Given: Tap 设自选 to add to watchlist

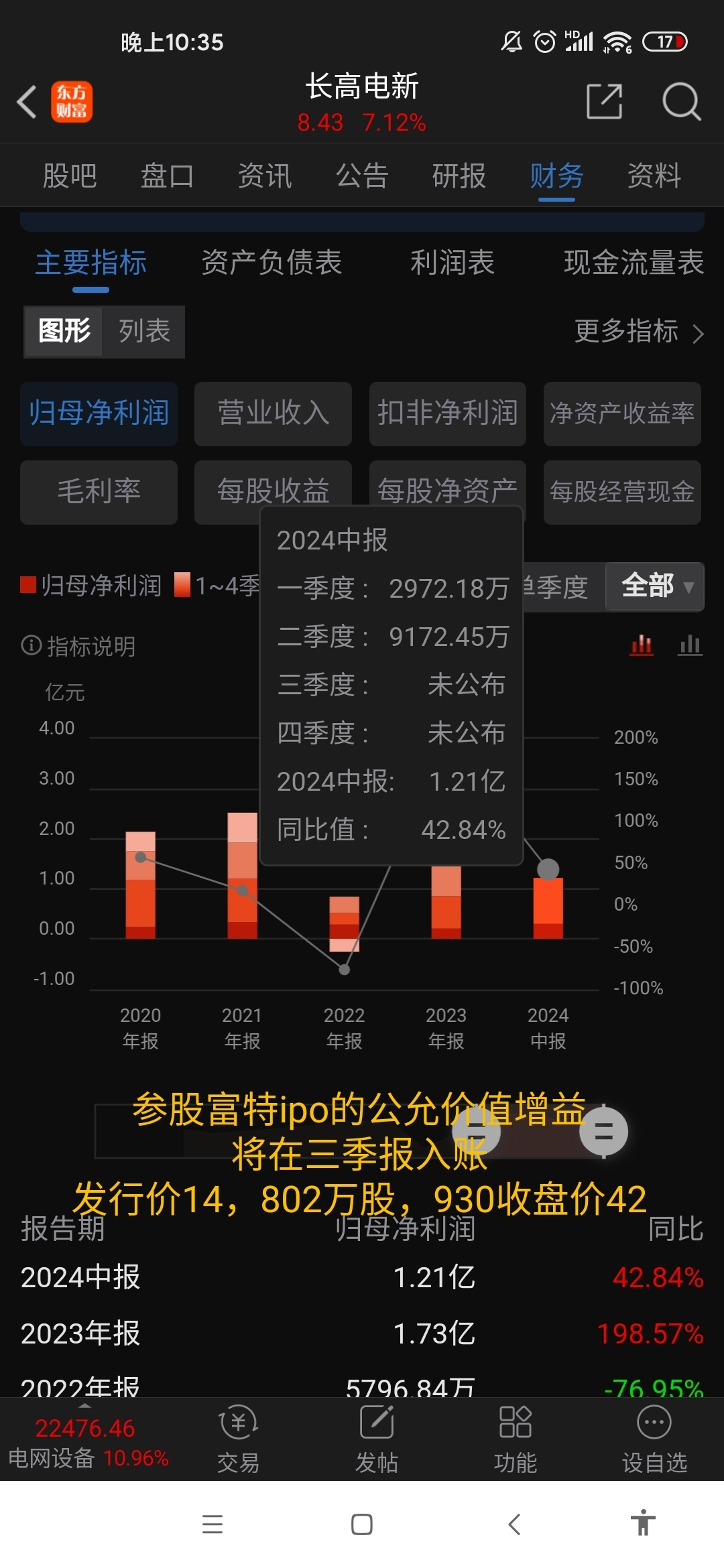Looking at the screenshot, I should coord(654,1439).
